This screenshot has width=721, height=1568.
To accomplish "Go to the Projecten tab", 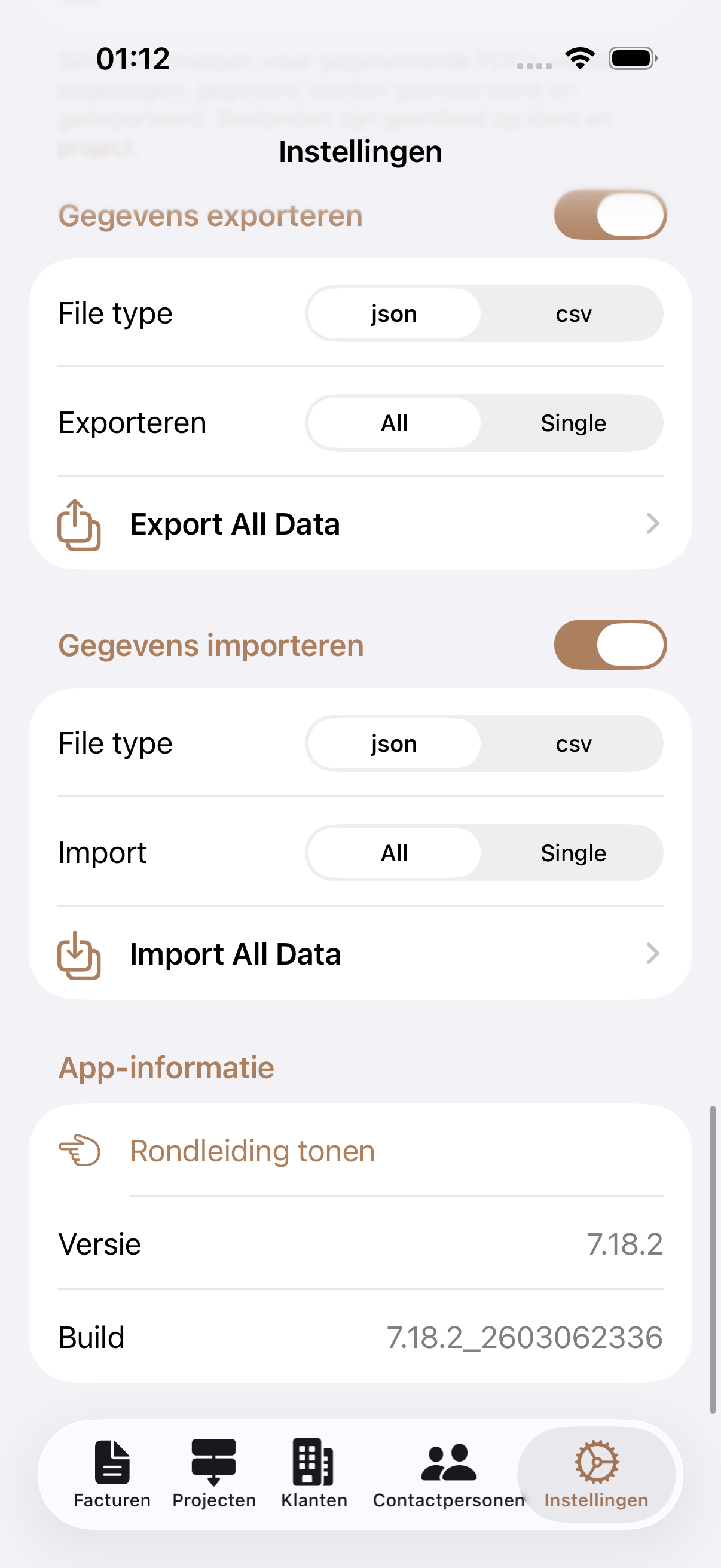I will (x=213, y=1473).
